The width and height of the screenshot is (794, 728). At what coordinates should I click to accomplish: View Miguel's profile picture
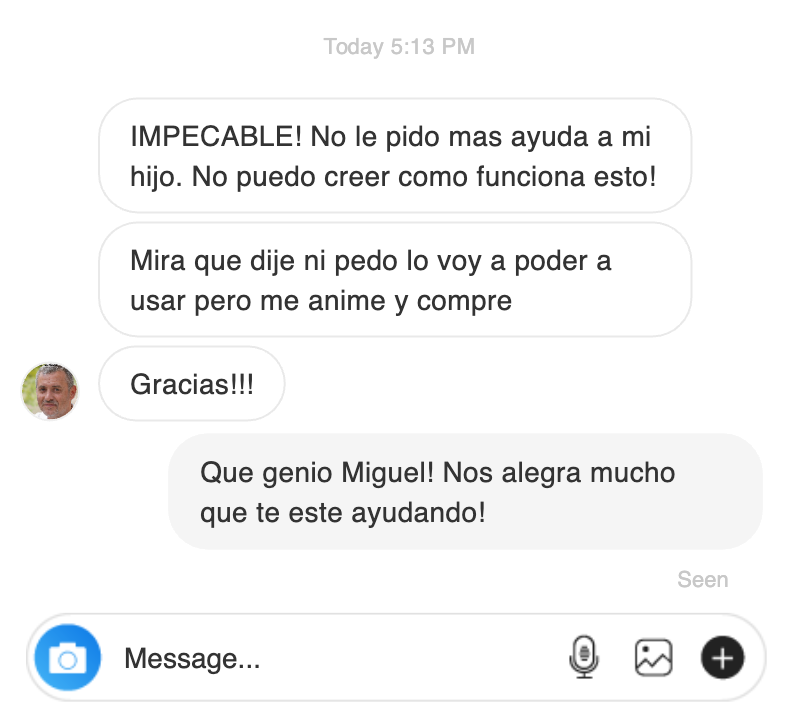[50, 391]
